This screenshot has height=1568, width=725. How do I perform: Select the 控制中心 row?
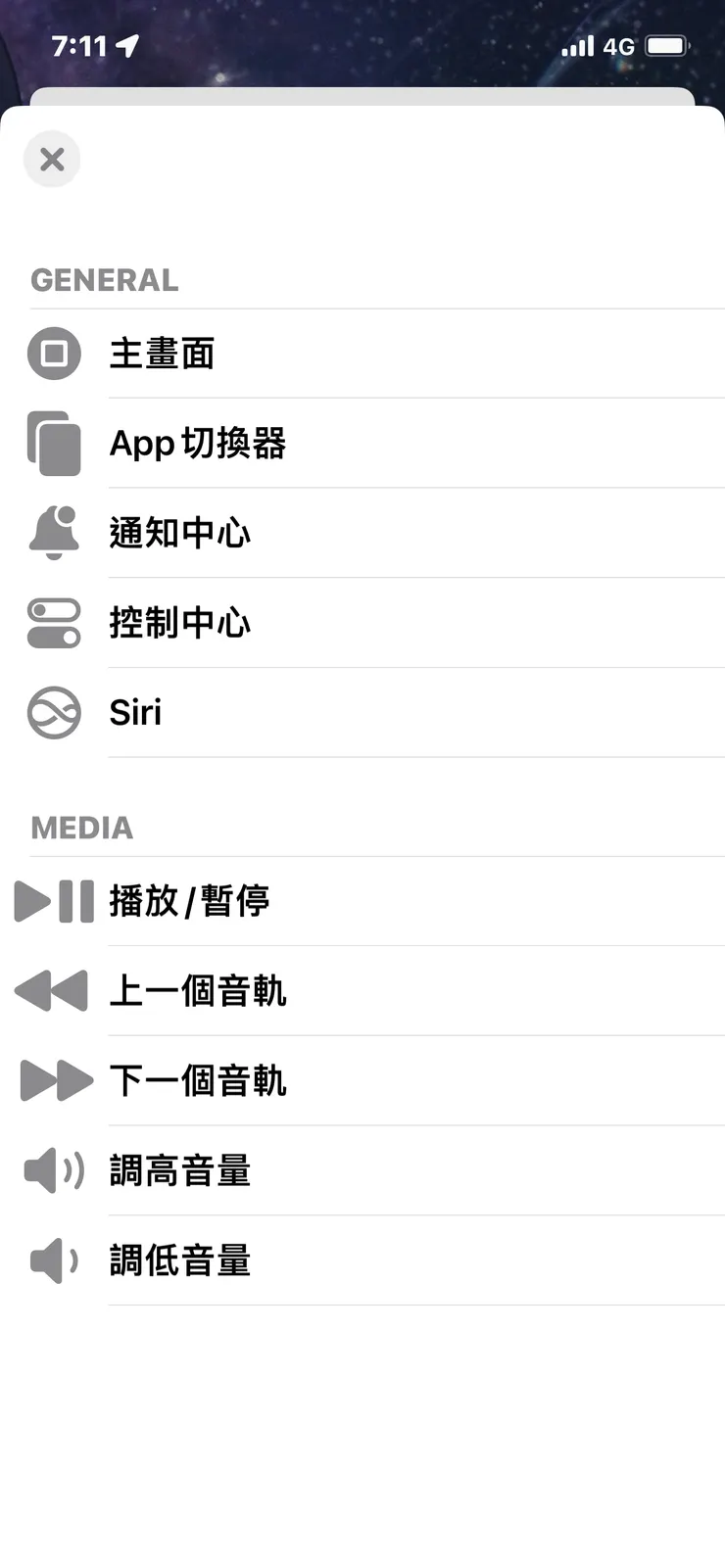pyautogui.click(x=294, y=623)
